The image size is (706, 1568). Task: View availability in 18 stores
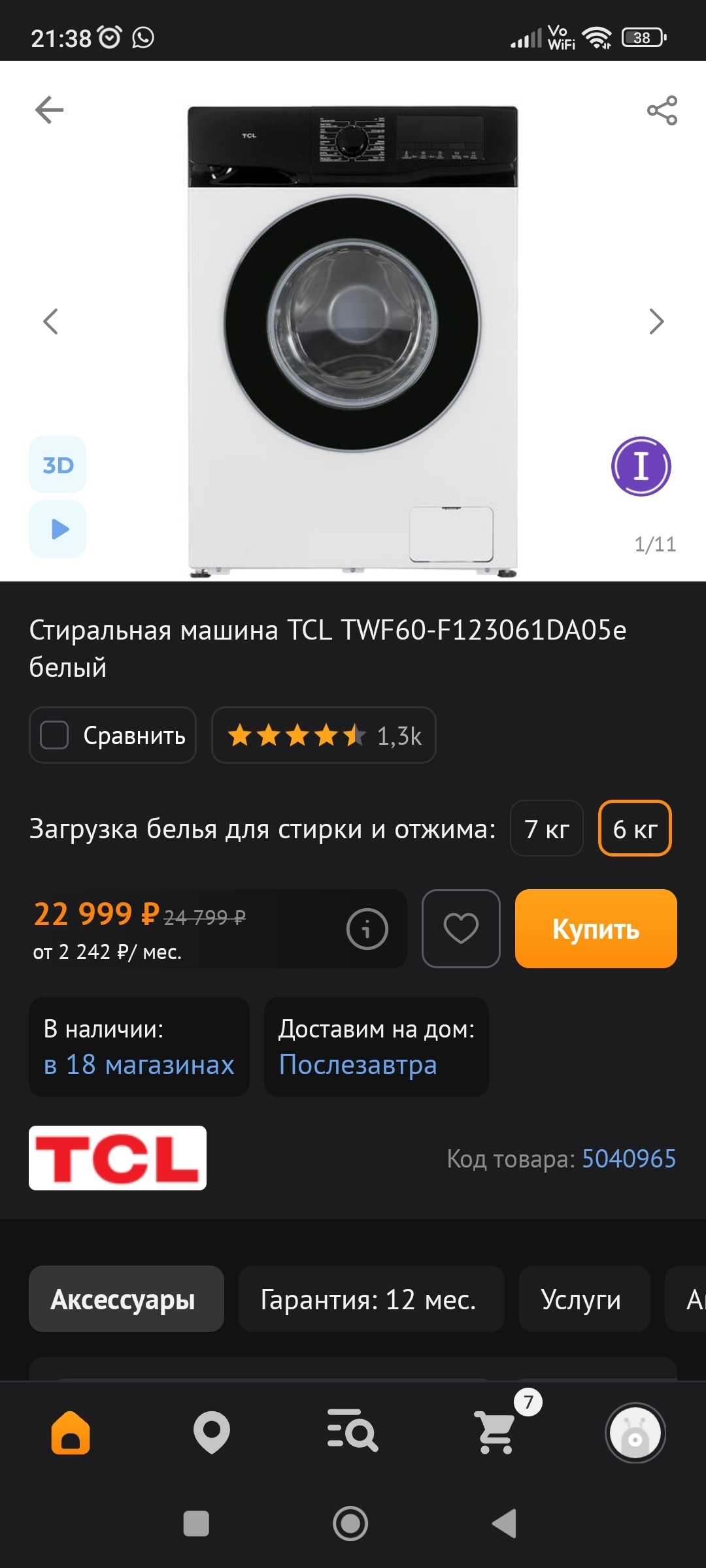(x=139, y=1047)
